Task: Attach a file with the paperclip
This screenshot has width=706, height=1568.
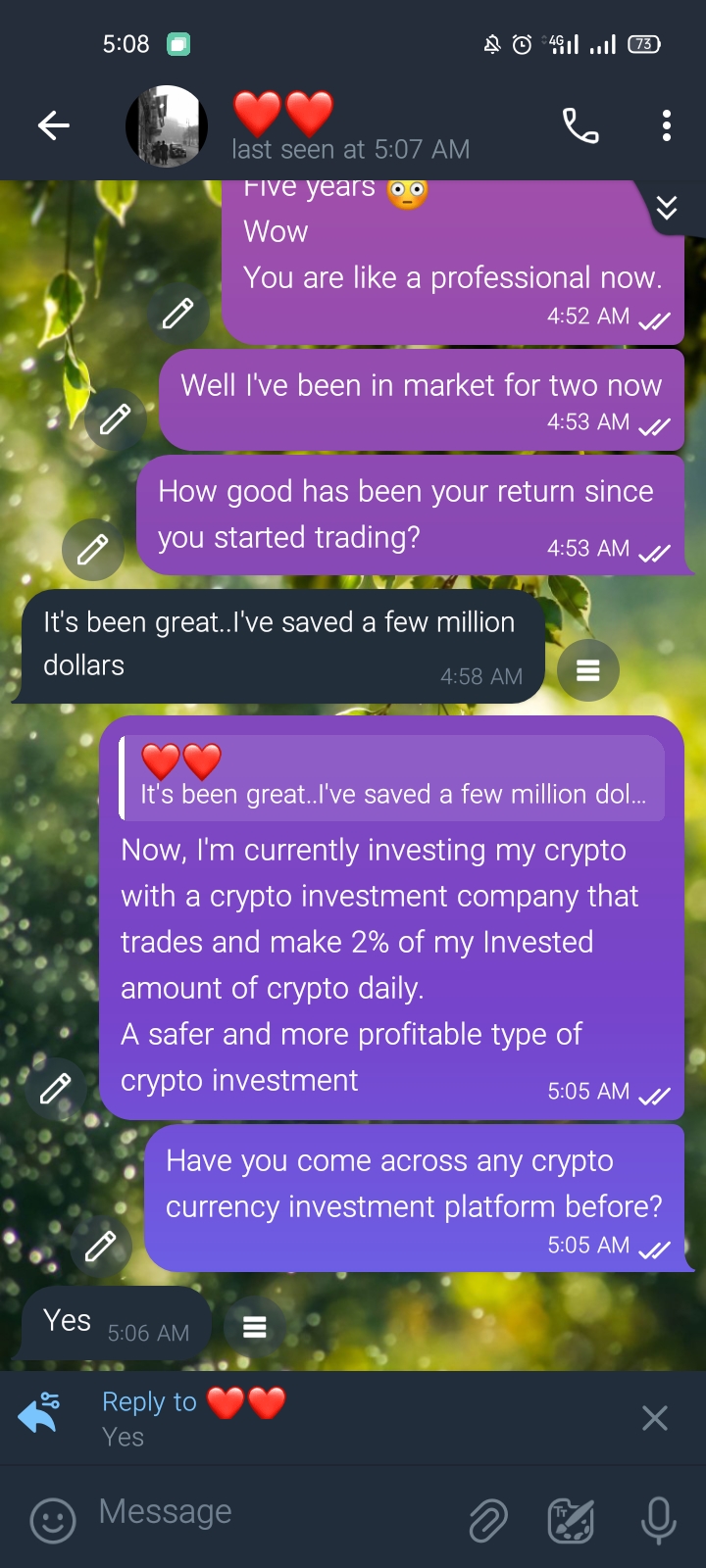Action: (488, 1521)
